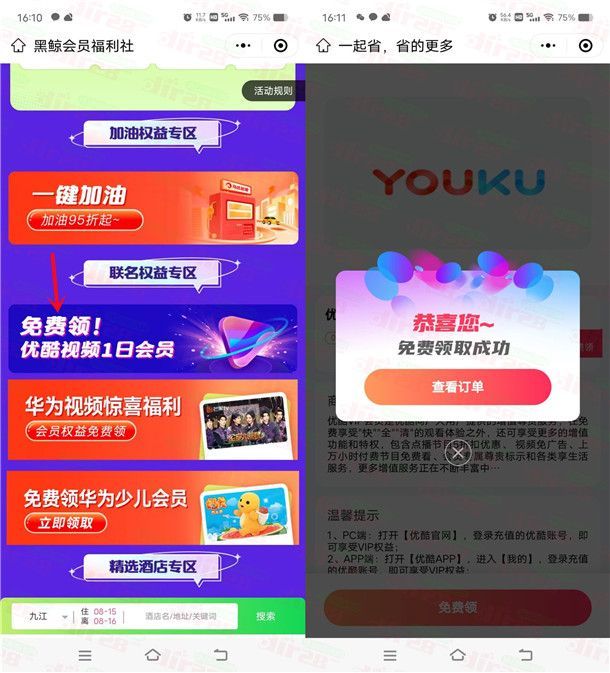The height and width of the screenshot is (673, 610).
Task: Open the 活动规则 activity rules
Action: 272,91
